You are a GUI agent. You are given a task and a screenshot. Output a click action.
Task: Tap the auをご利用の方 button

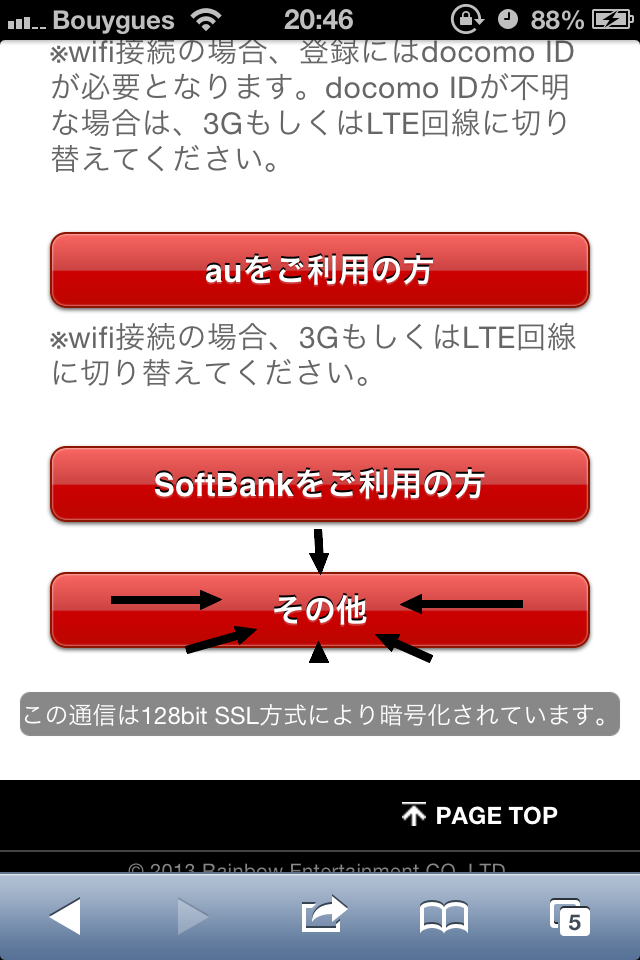320,270
